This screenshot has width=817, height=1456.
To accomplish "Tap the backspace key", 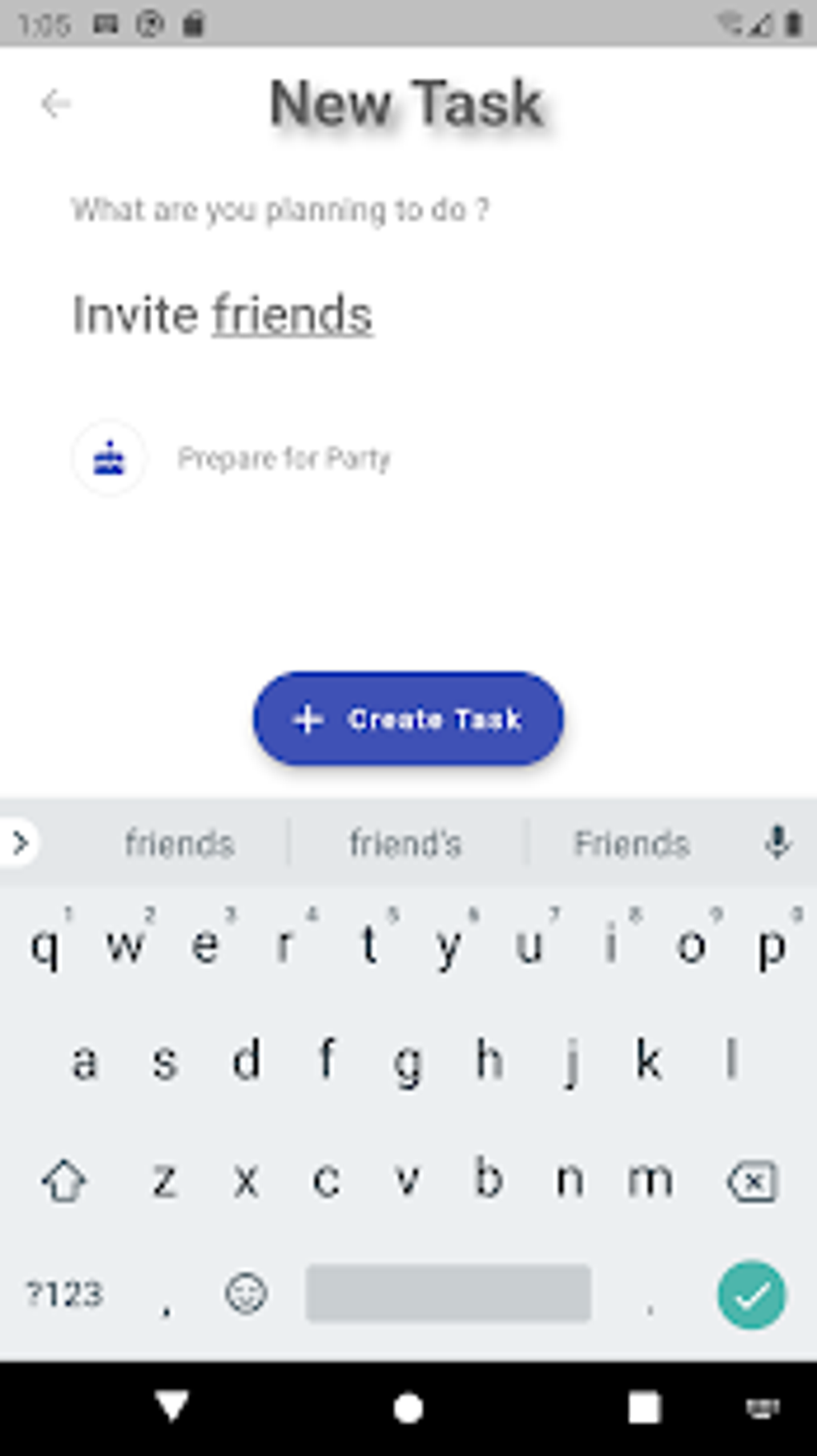I will [751, 1180].
